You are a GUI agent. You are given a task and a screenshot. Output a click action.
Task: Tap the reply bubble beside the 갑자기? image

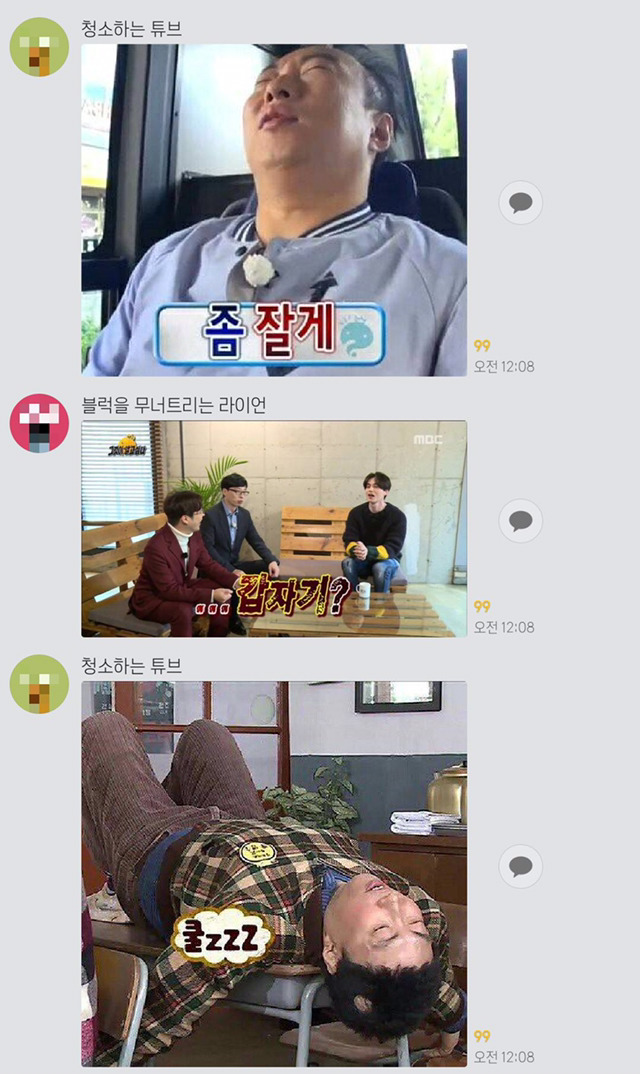[520, 521]
